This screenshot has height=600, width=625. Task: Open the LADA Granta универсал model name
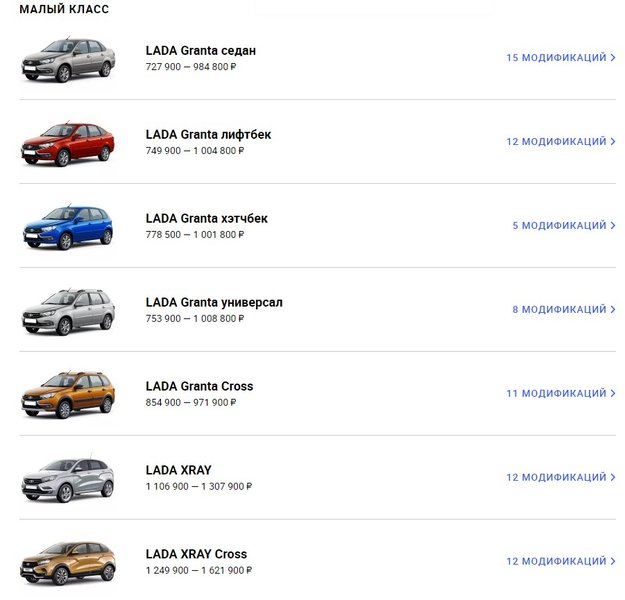tap(213, 302)
